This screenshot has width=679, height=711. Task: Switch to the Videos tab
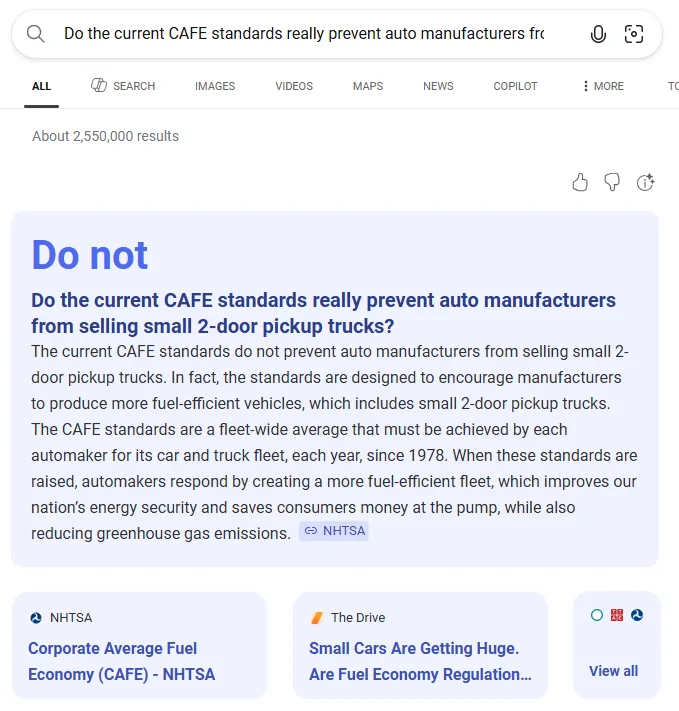[x=294, y=86]
